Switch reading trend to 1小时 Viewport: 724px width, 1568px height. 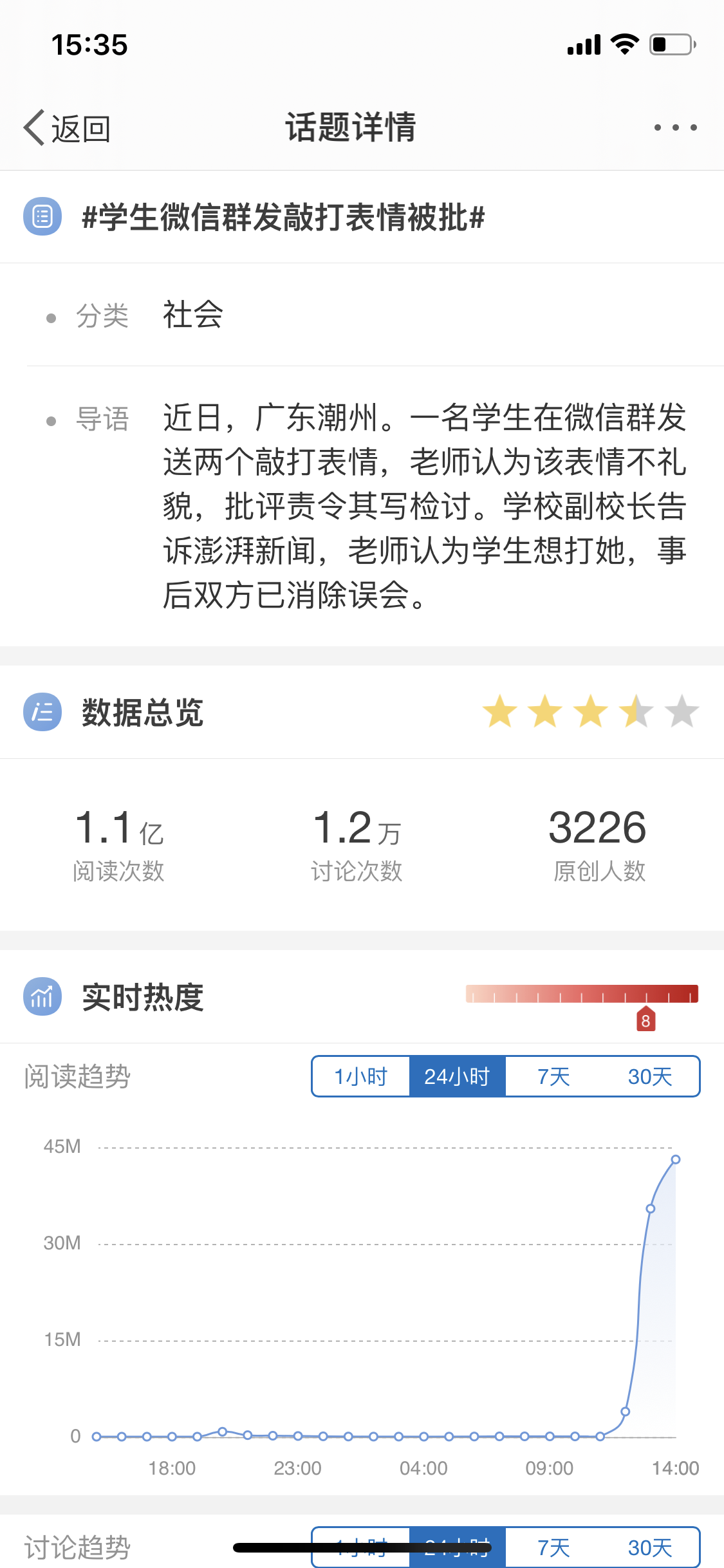click(x=361, y=1076)
